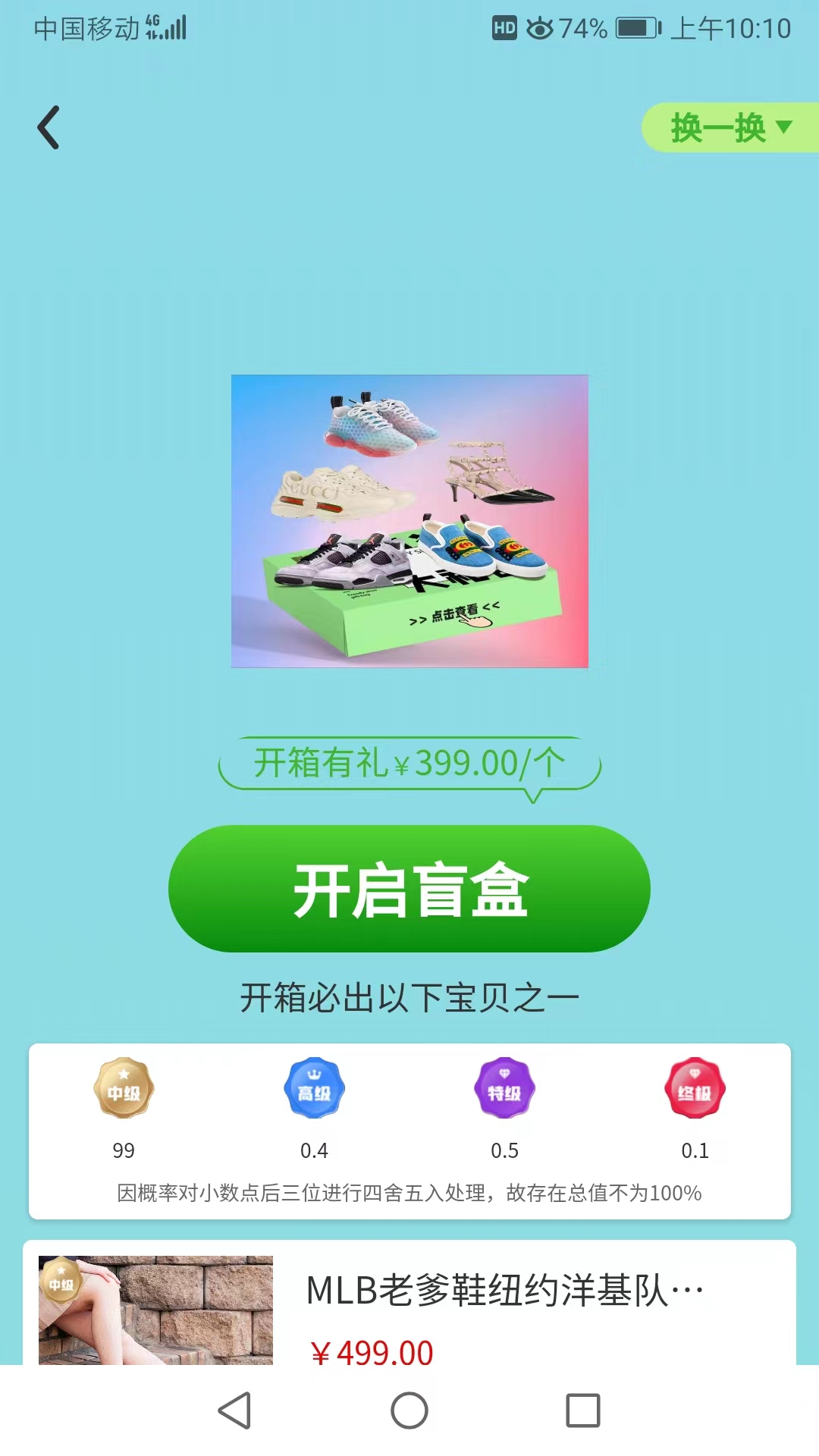The width and height of the screenshot is (819, 1456).
Task: Tap the ¥499.00 price text
Action: click(x=371, y=1352)
